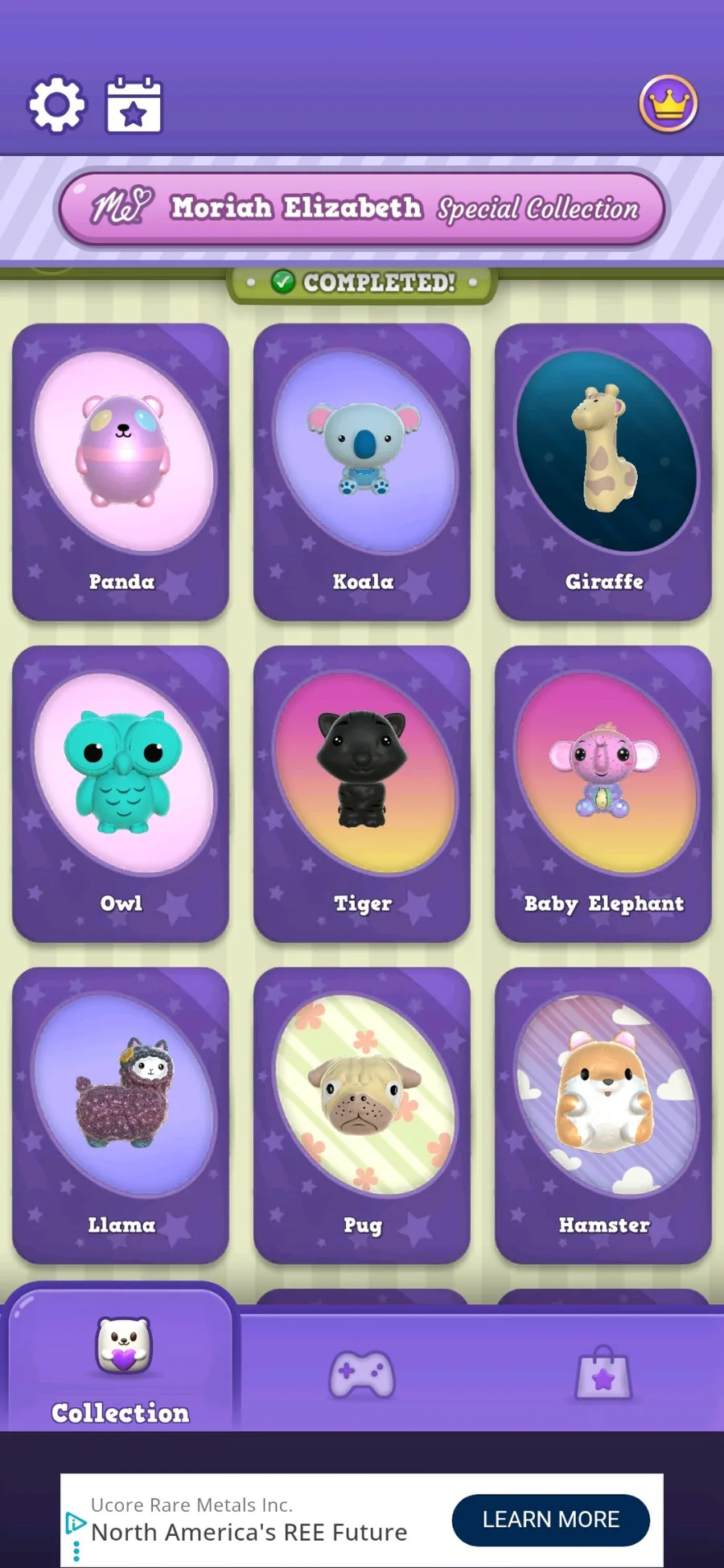The image size is (724, 1568).
Task: Open the Baby Elephant card
Action: [603, 793]
